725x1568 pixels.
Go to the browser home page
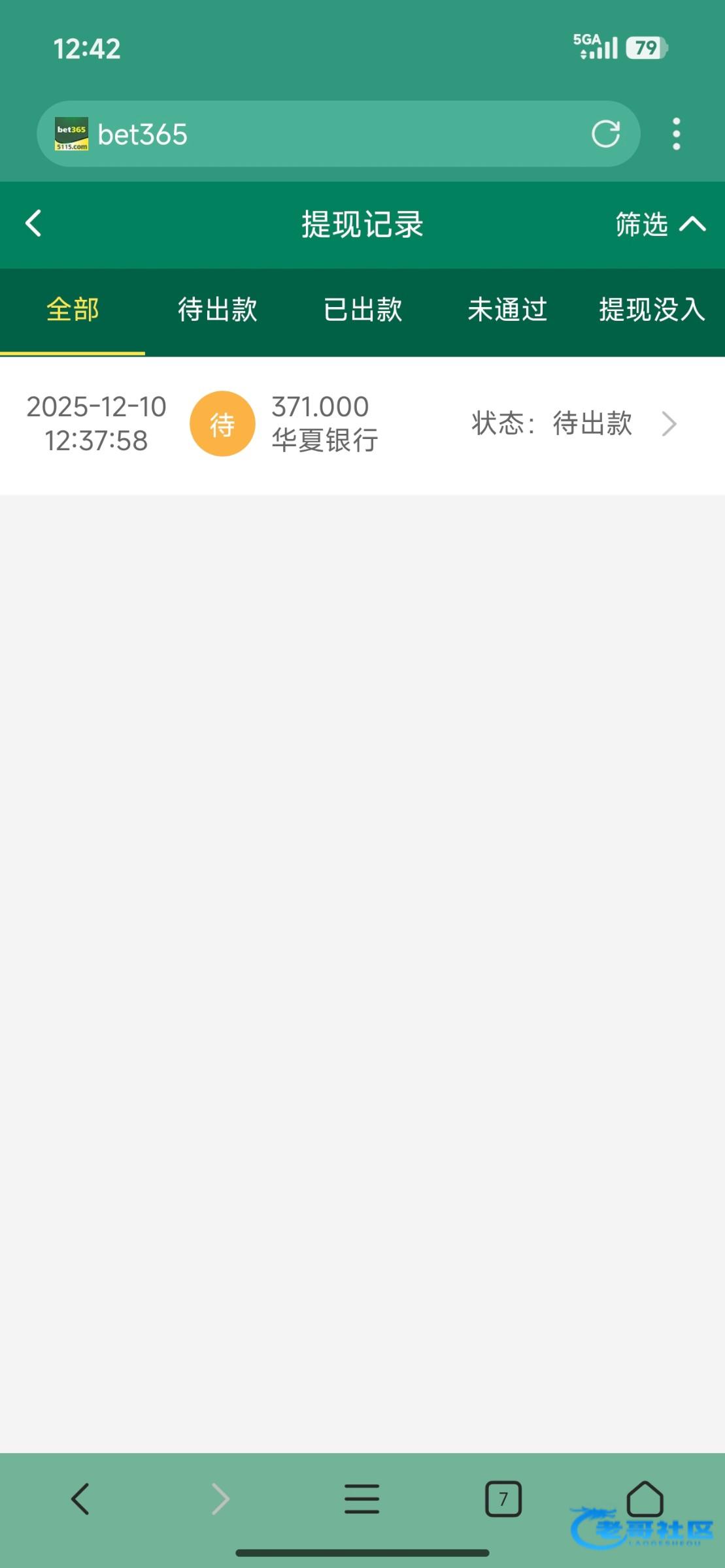[x=645, y=1497]
